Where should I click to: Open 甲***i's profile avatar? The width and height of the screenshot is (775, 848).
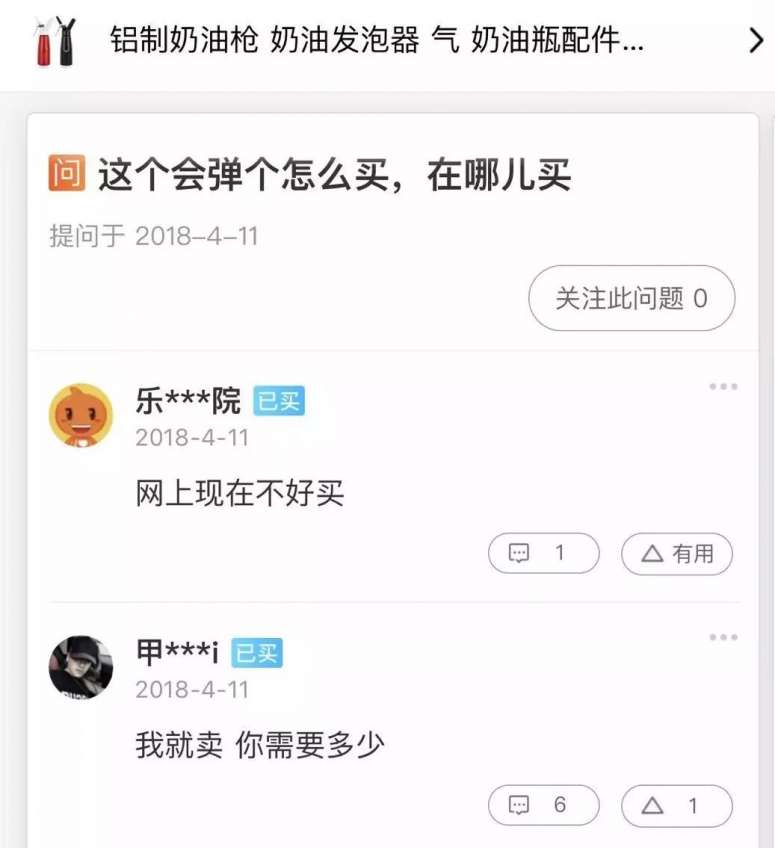coord(81,667)
